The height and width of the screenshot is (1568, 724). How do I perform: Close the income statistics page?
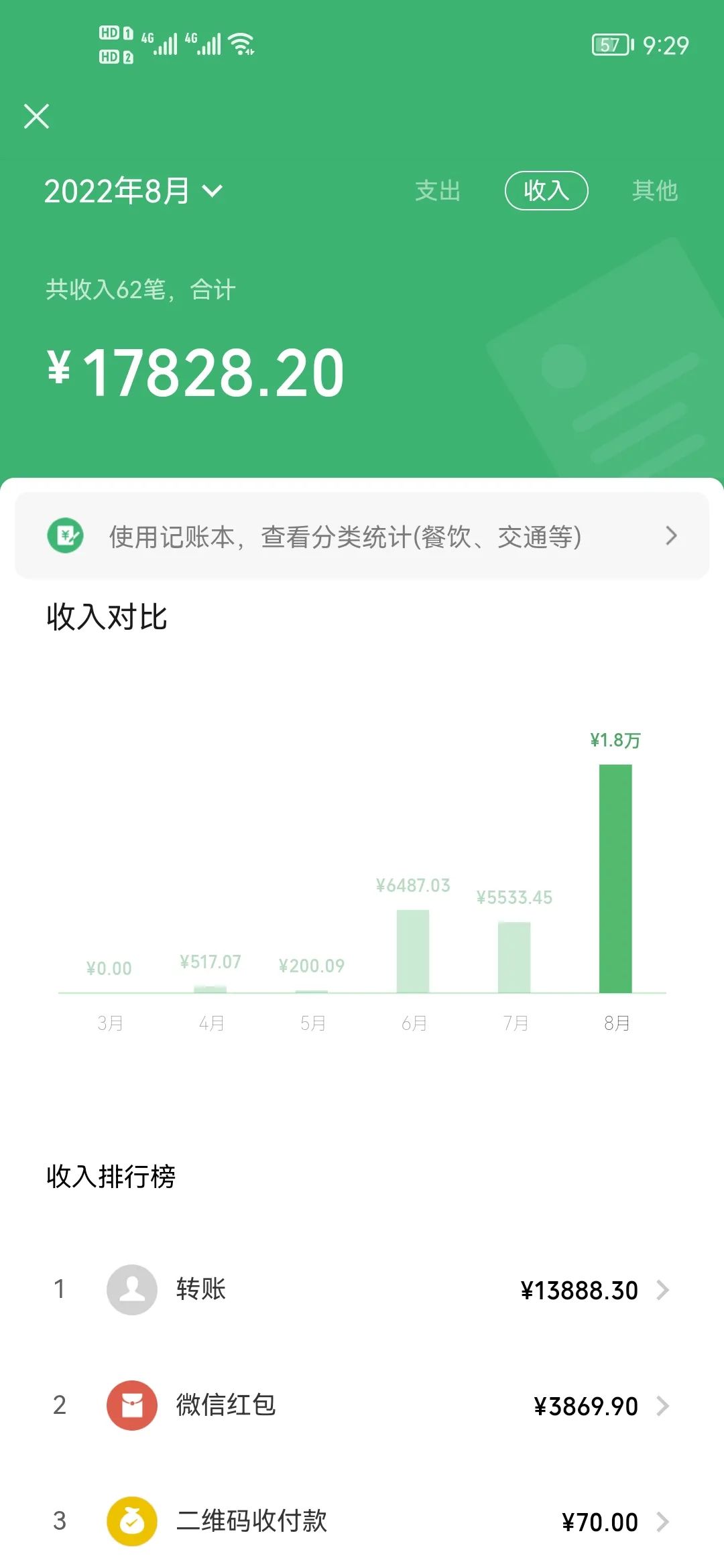pos(37,116)
